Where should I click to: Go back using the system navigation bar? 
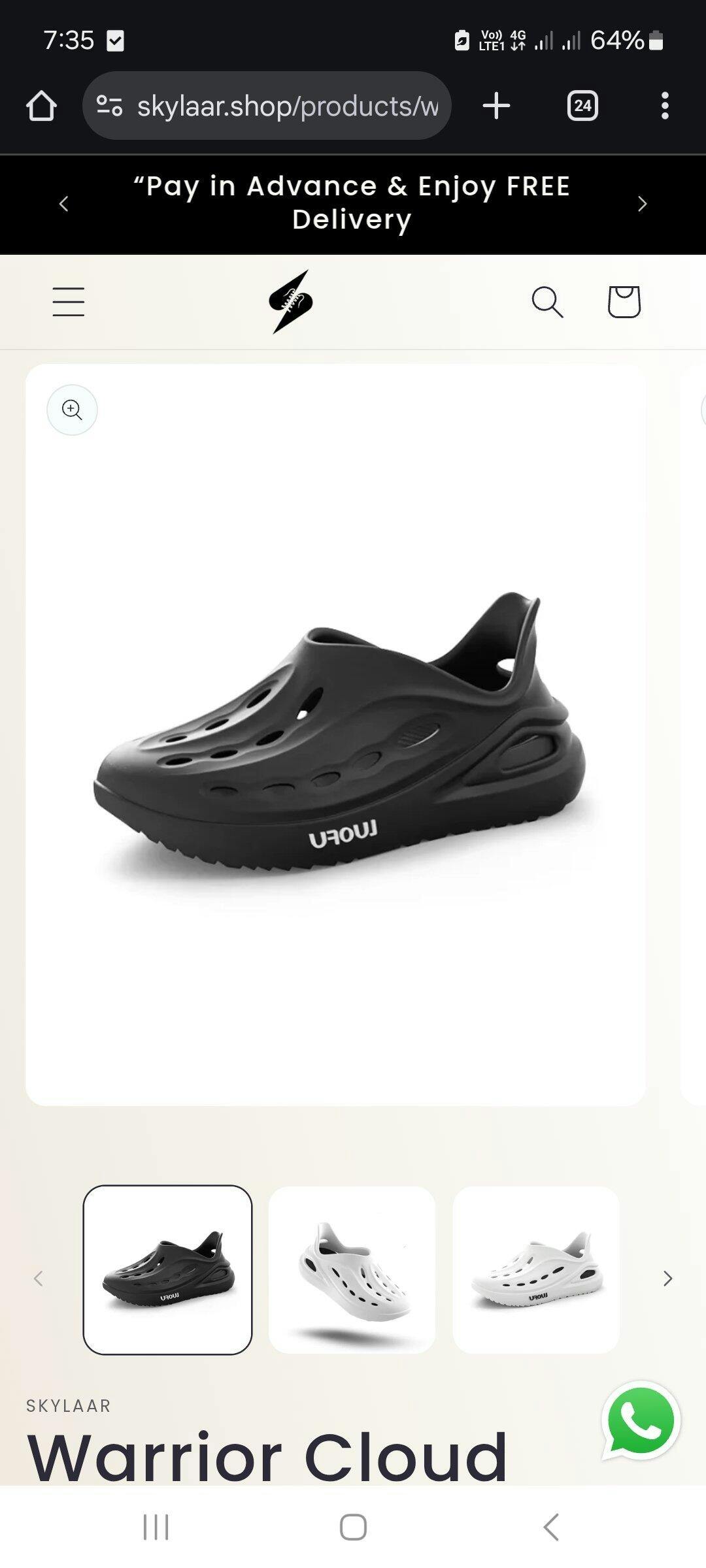(551, 1527)
